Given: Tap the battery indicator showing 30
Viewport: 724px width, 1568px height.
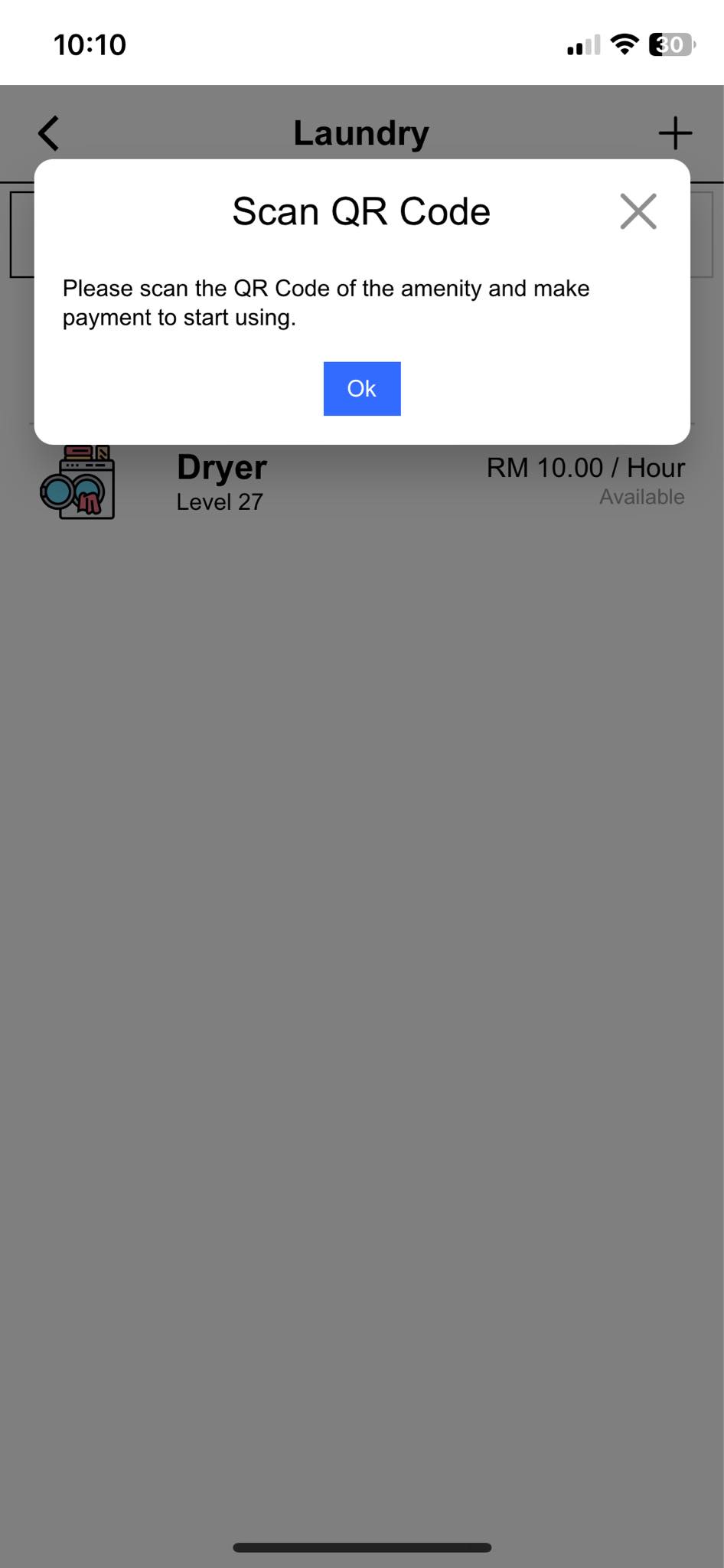Looking at the screenshot, I should (669, 45).
